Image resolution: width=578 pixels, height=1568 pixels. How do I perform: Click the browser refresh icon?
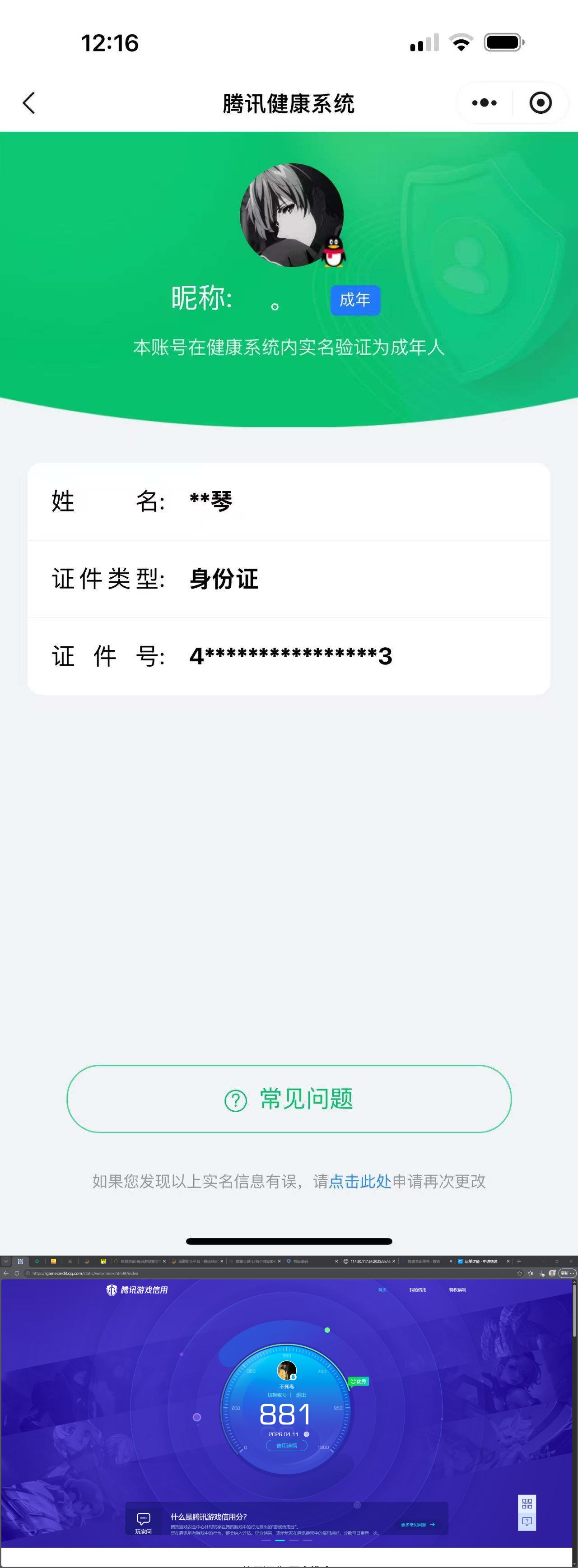pos(17,1274)
